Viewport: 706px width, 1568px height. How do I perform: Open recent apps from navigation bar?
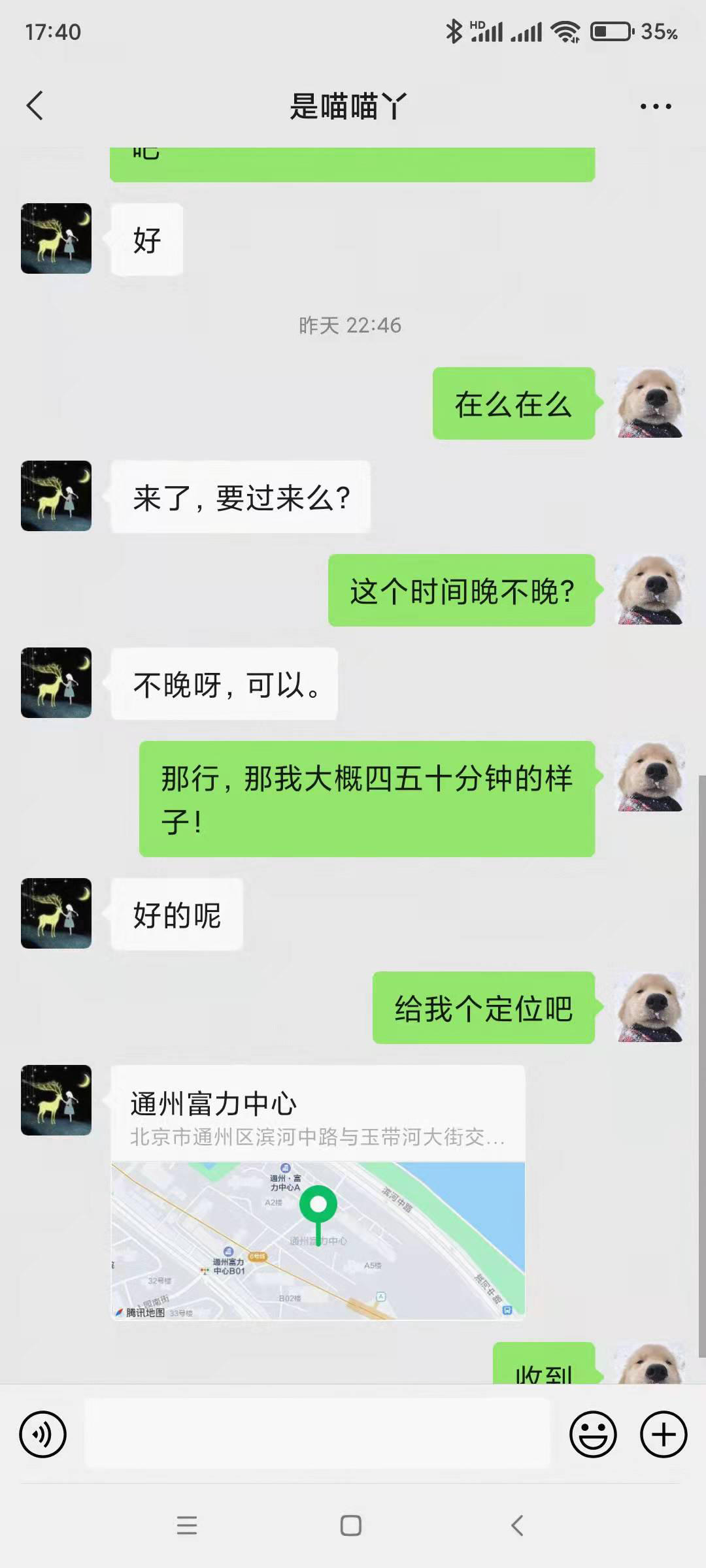(x=187, y=1526)
